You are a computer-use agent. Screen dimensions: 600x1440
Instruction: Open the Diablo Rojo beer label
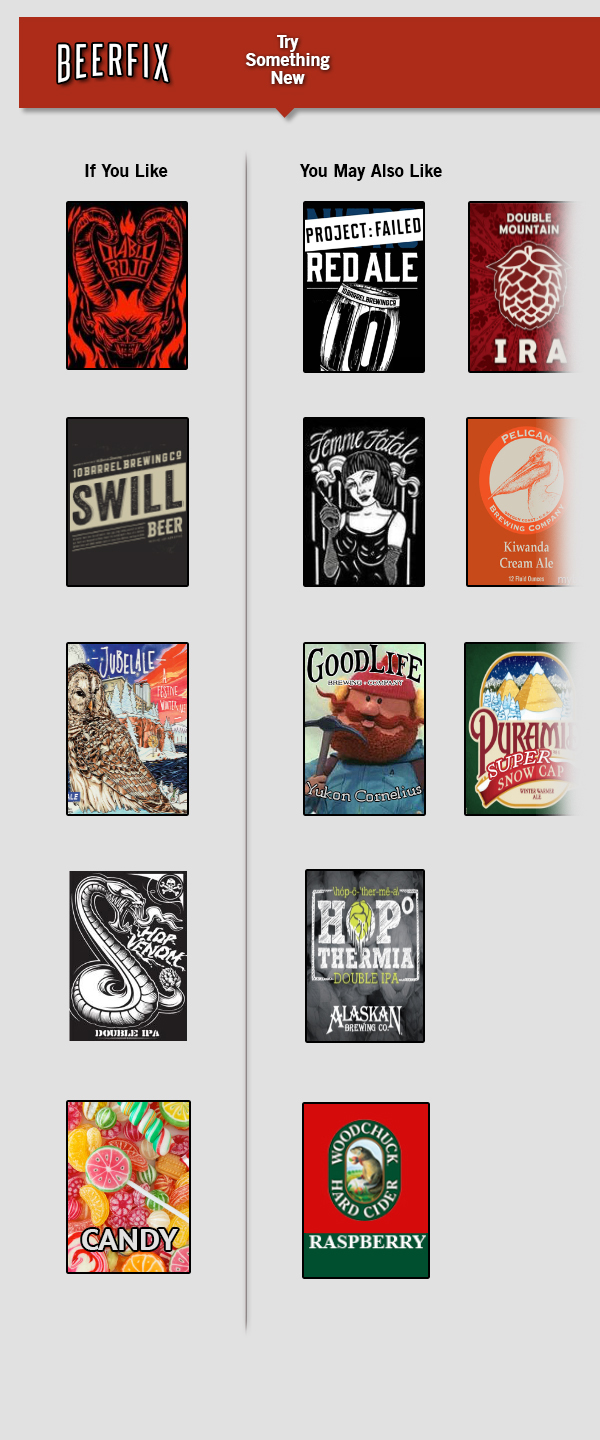click(127, 286)
